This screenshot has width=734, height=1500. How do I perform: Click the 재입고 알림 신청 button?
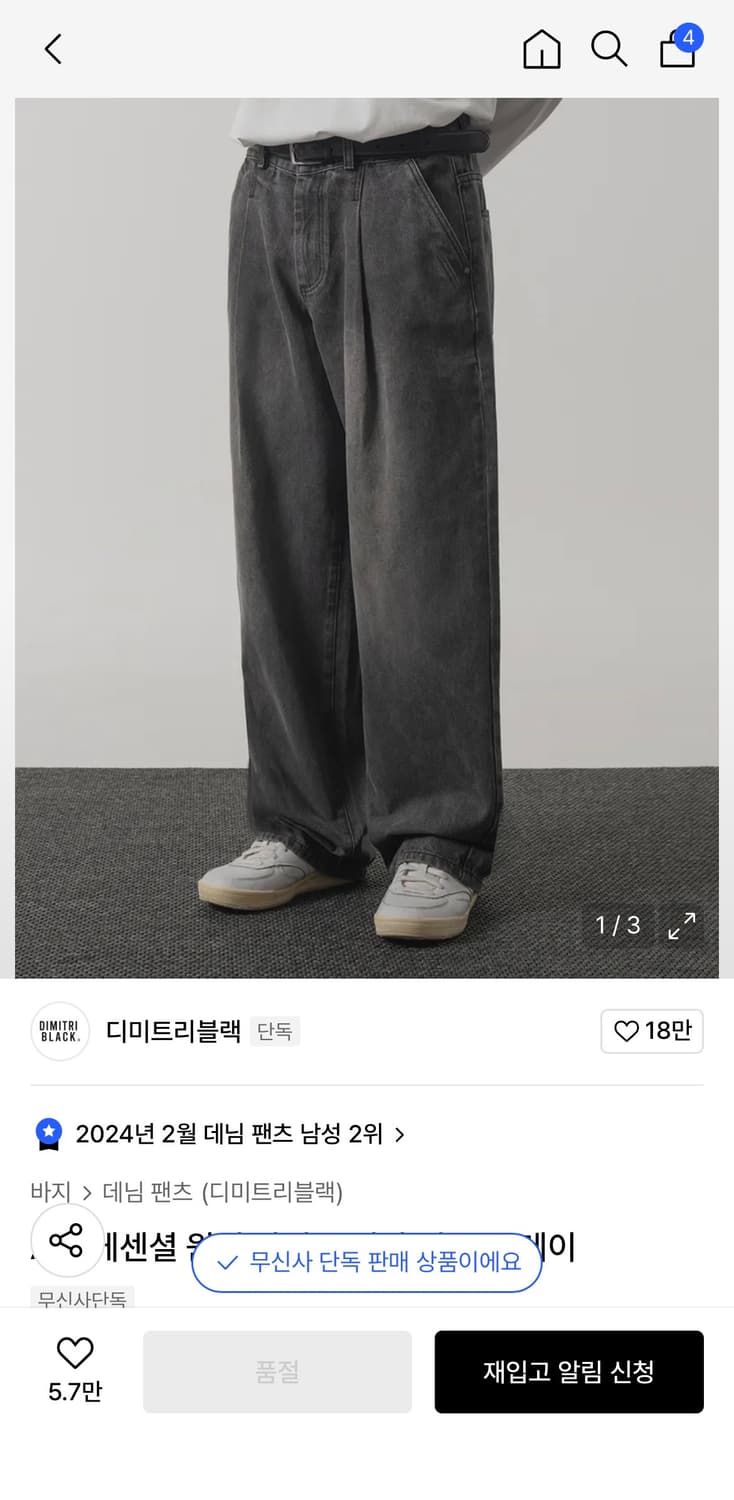[x=569, y=1372]
